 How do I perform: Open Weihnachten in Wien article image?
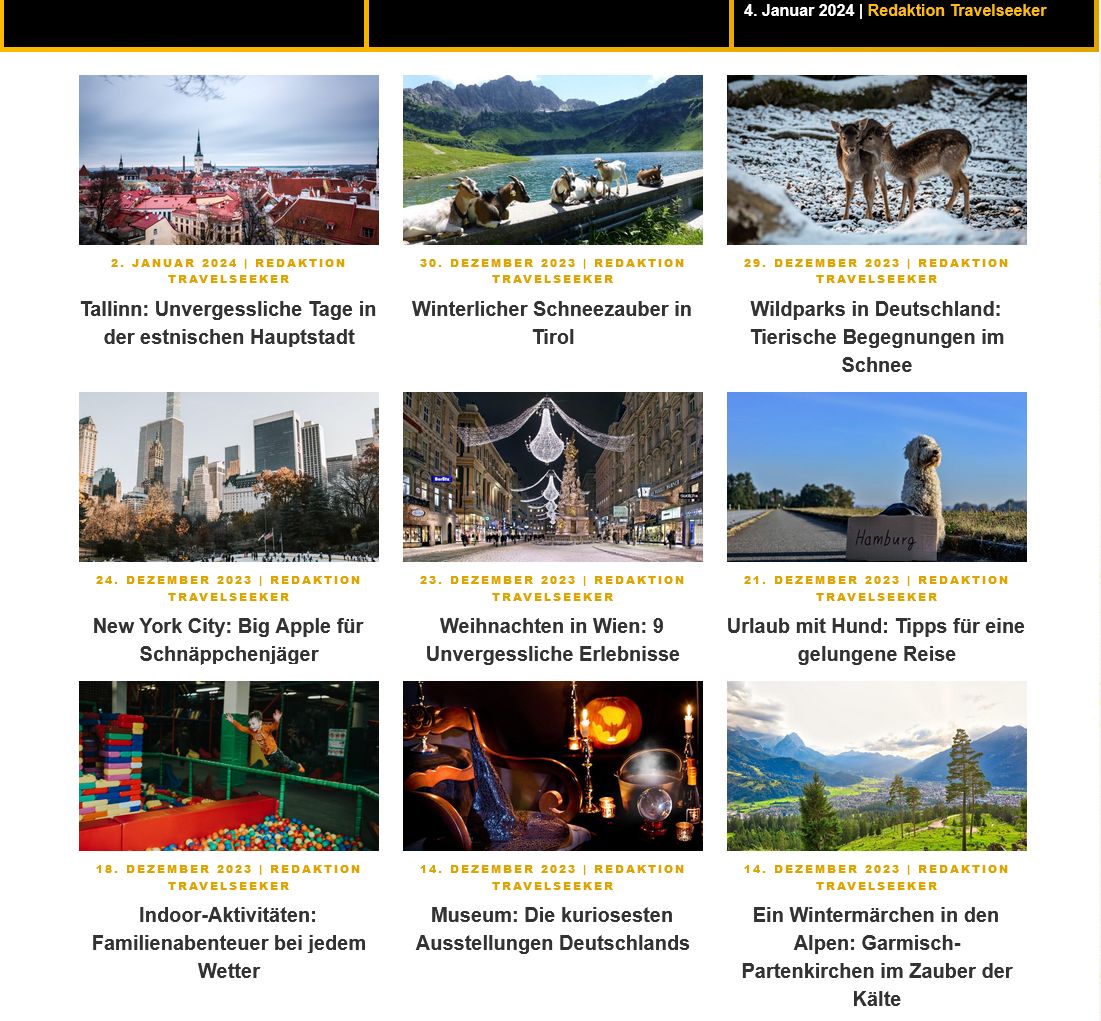tap(553, 477)
